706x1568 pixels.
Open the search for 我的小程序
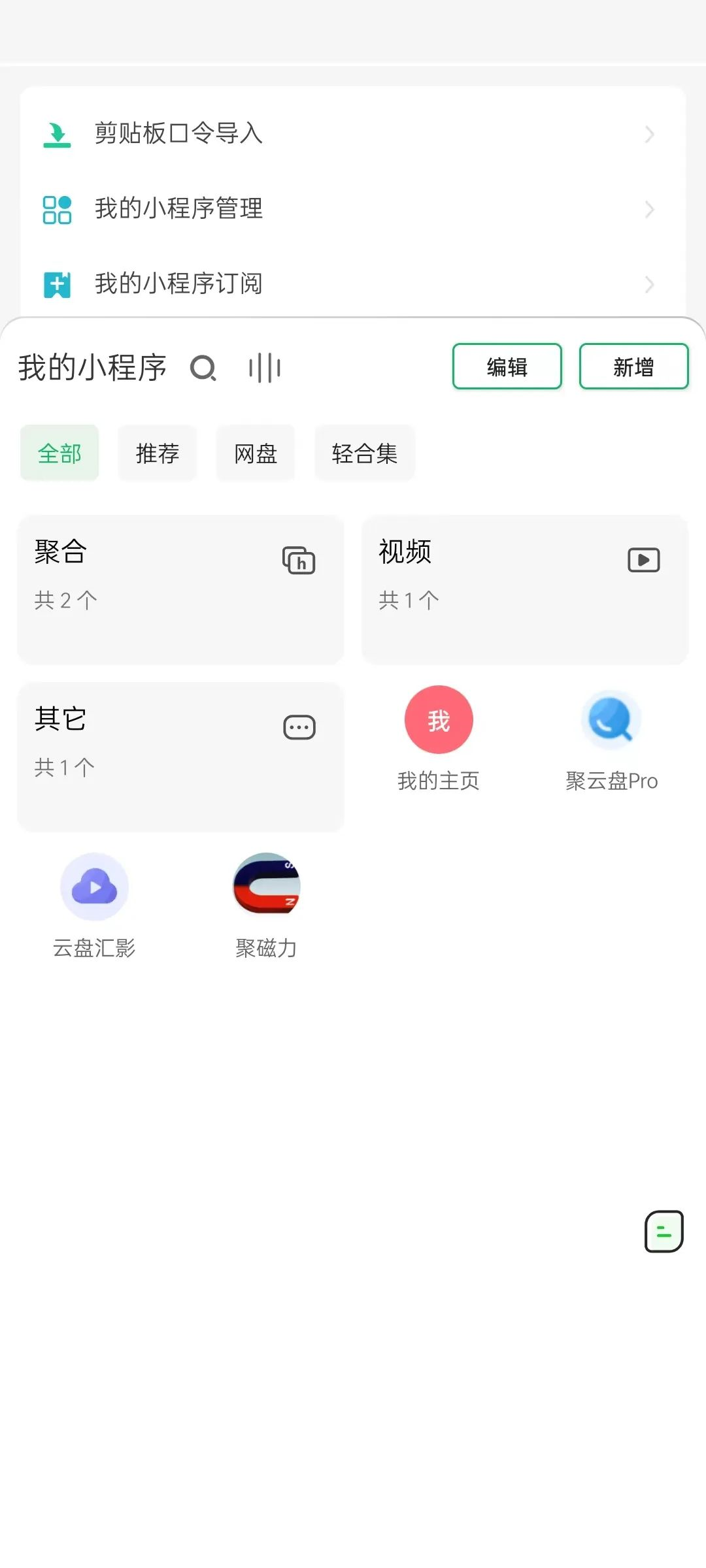coord(203,368)
